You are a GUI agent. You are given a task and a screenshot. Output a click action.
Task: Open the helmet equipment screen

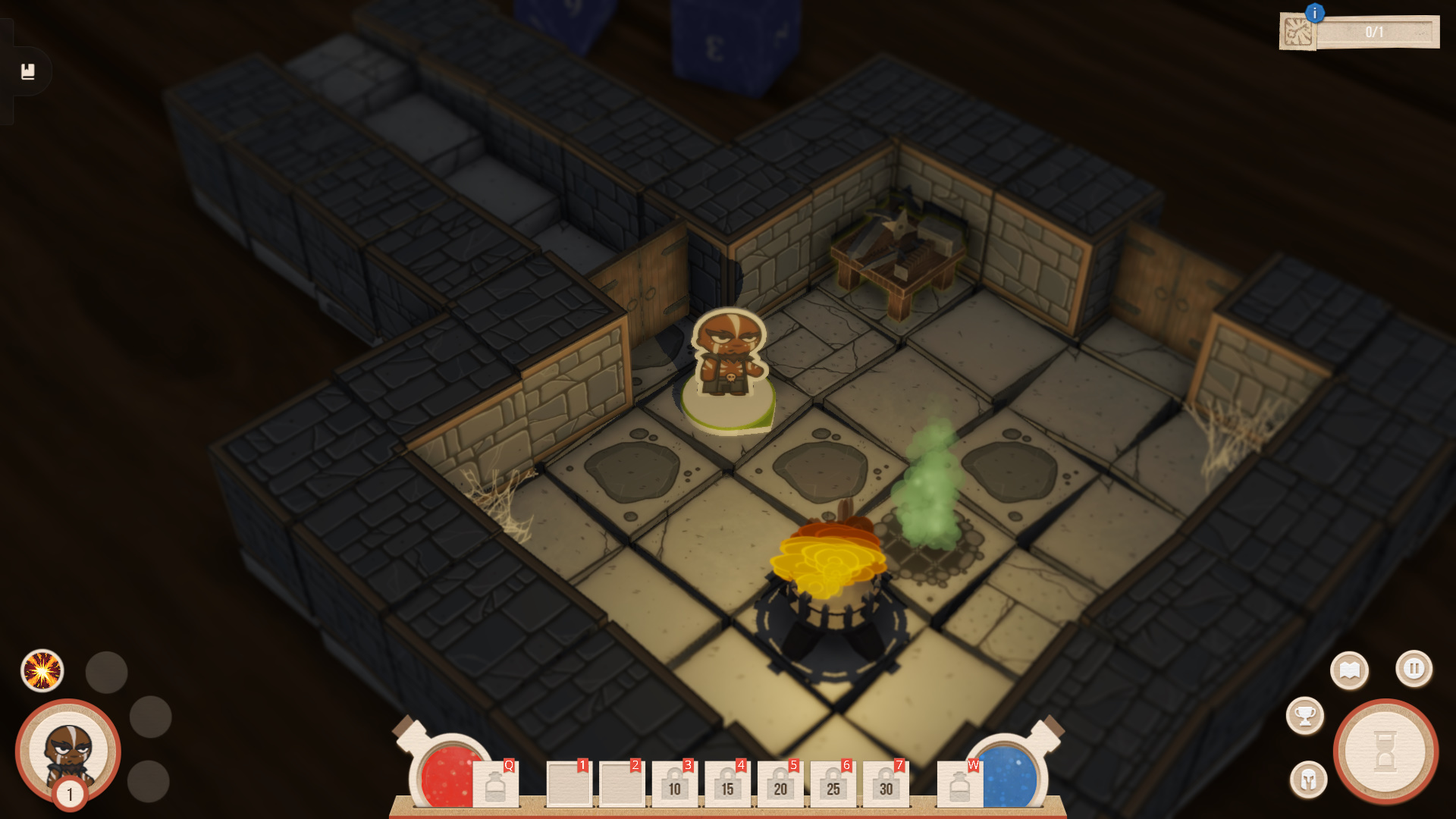1309,780
